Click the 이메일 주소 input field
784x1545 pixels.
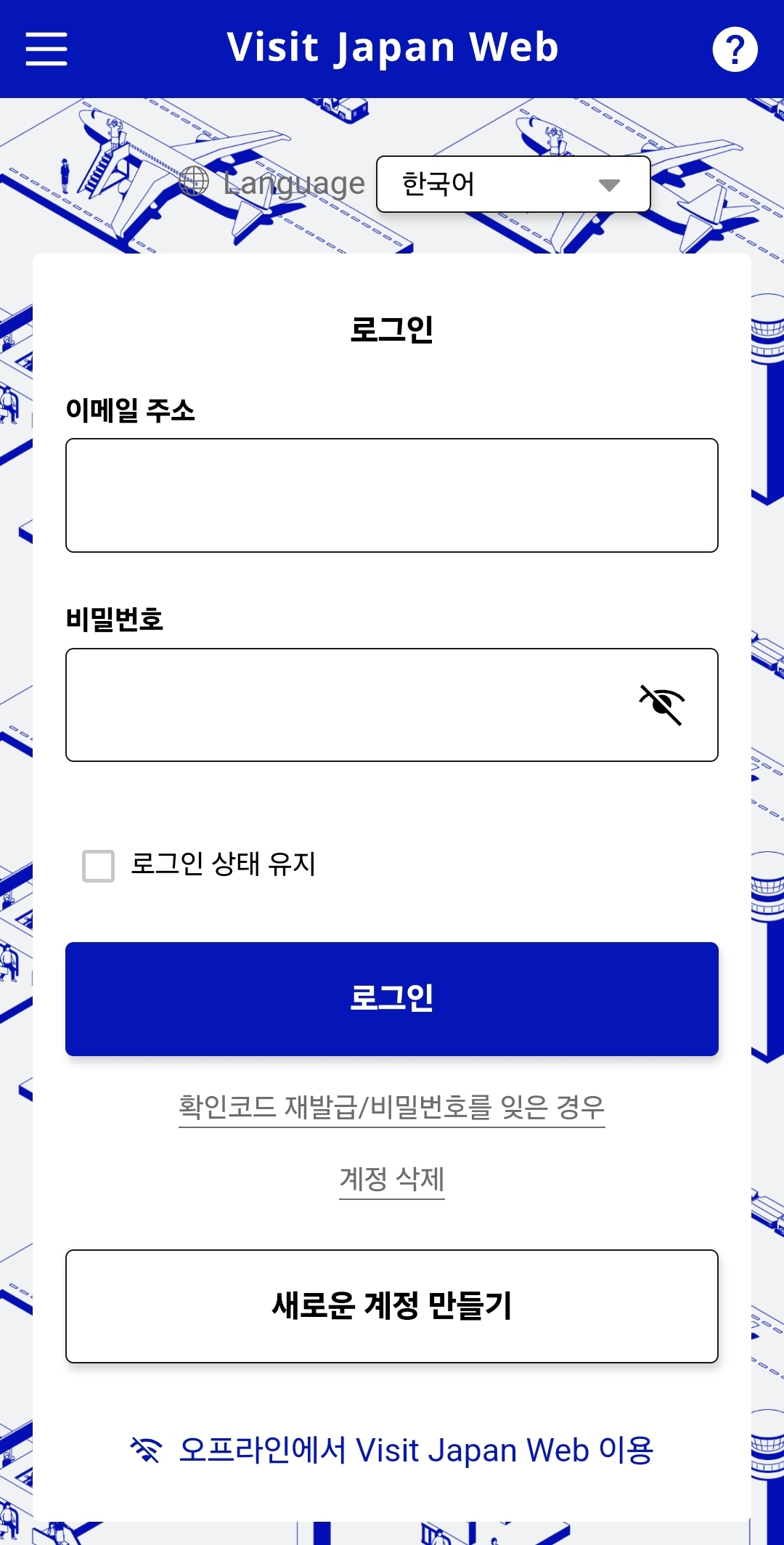(x=392, y=494)
